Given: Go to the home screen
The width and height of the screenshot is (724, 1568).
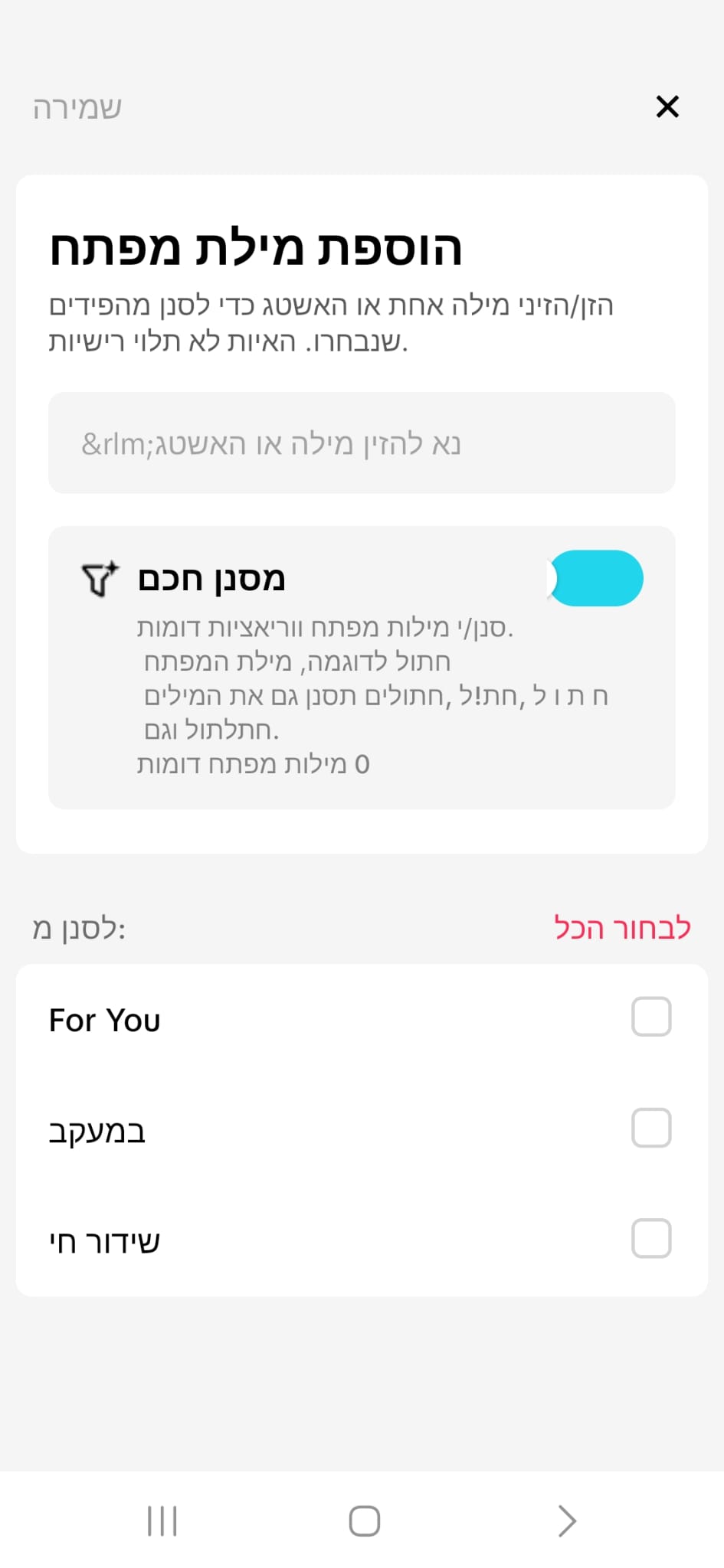Looking at the screenshot, I should pos(364,1521).
